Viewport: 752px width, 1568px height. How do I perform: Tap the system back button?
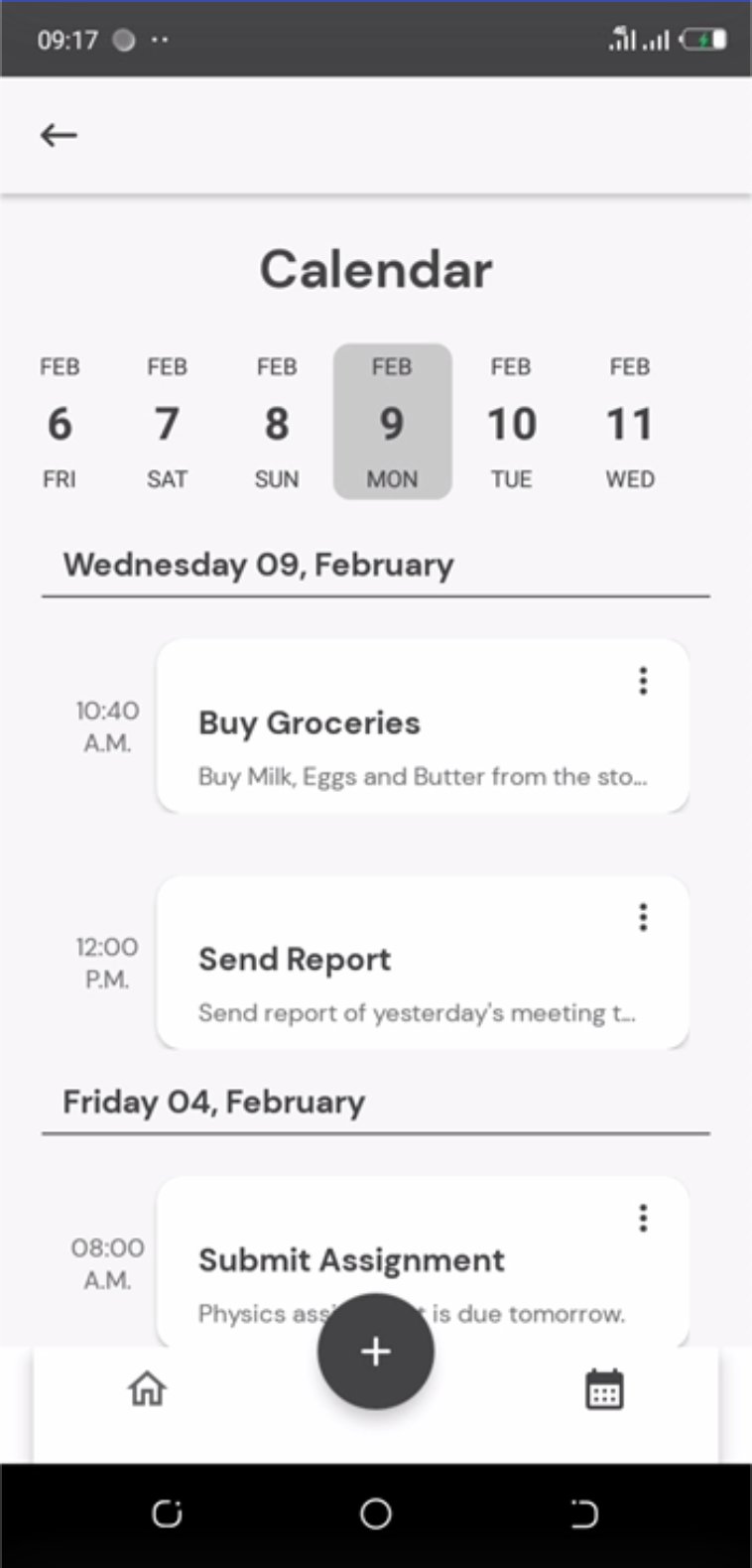(x=583, y=1513)
